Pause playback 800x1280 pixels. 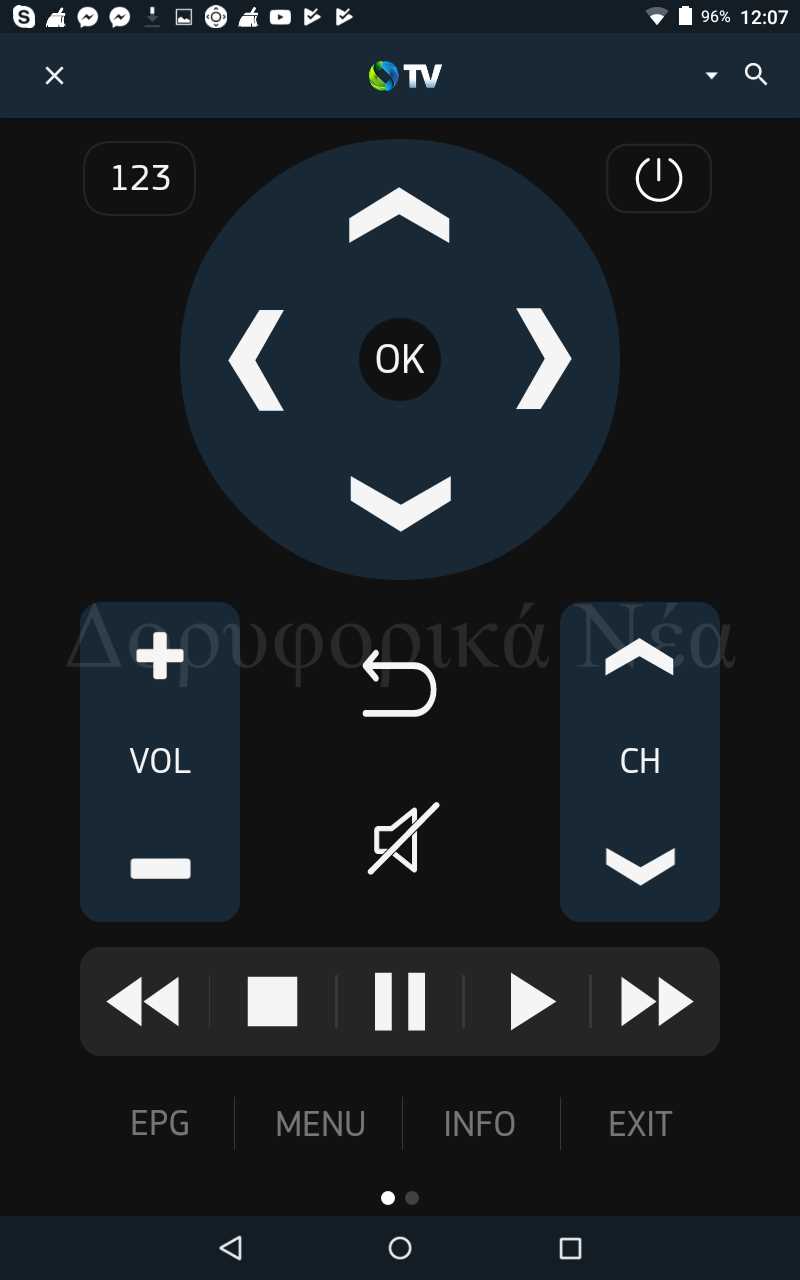click(x=400, y=1001)
